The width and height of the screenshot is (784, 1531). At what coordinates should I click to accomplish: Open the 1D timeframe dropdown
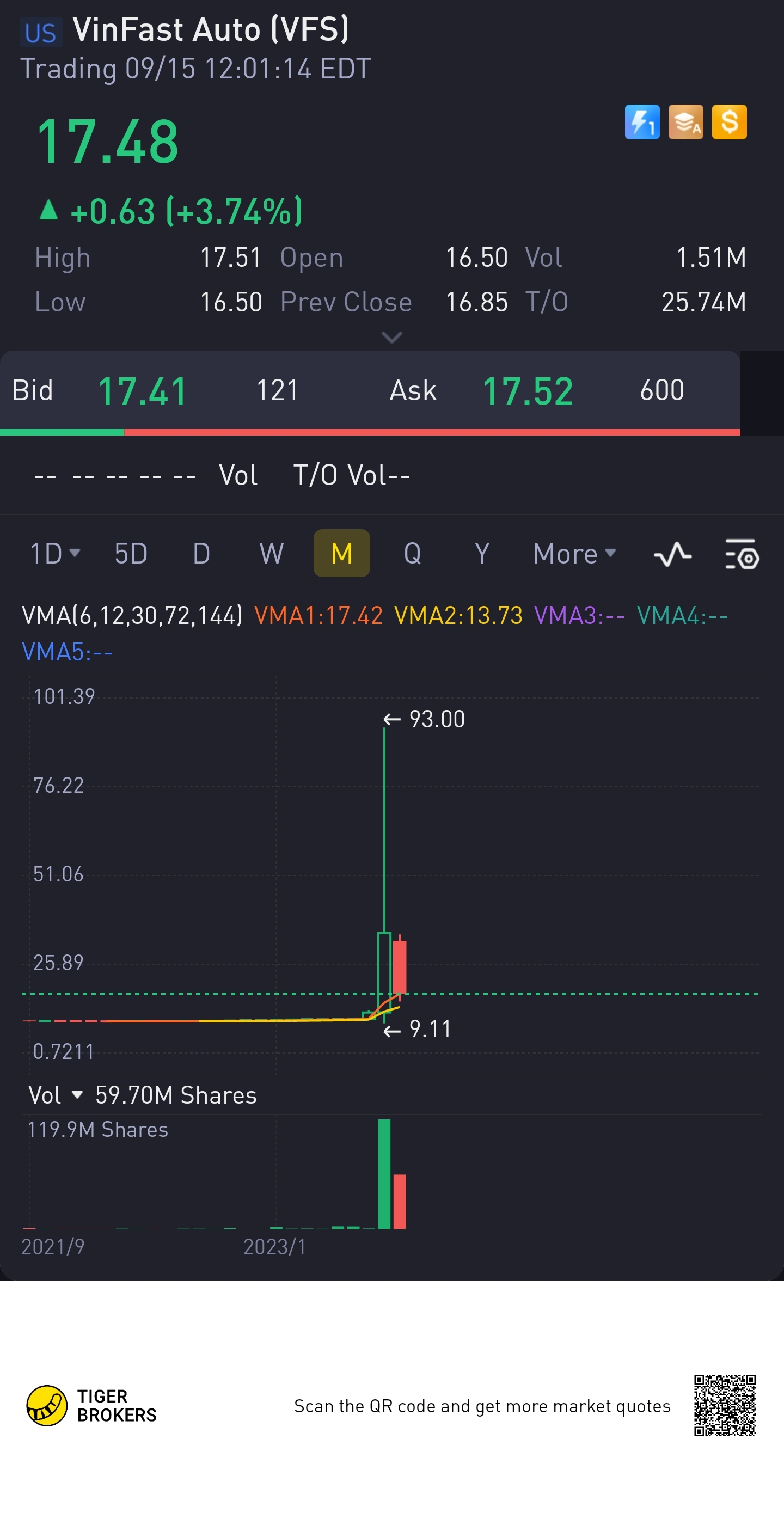(54, 554)
